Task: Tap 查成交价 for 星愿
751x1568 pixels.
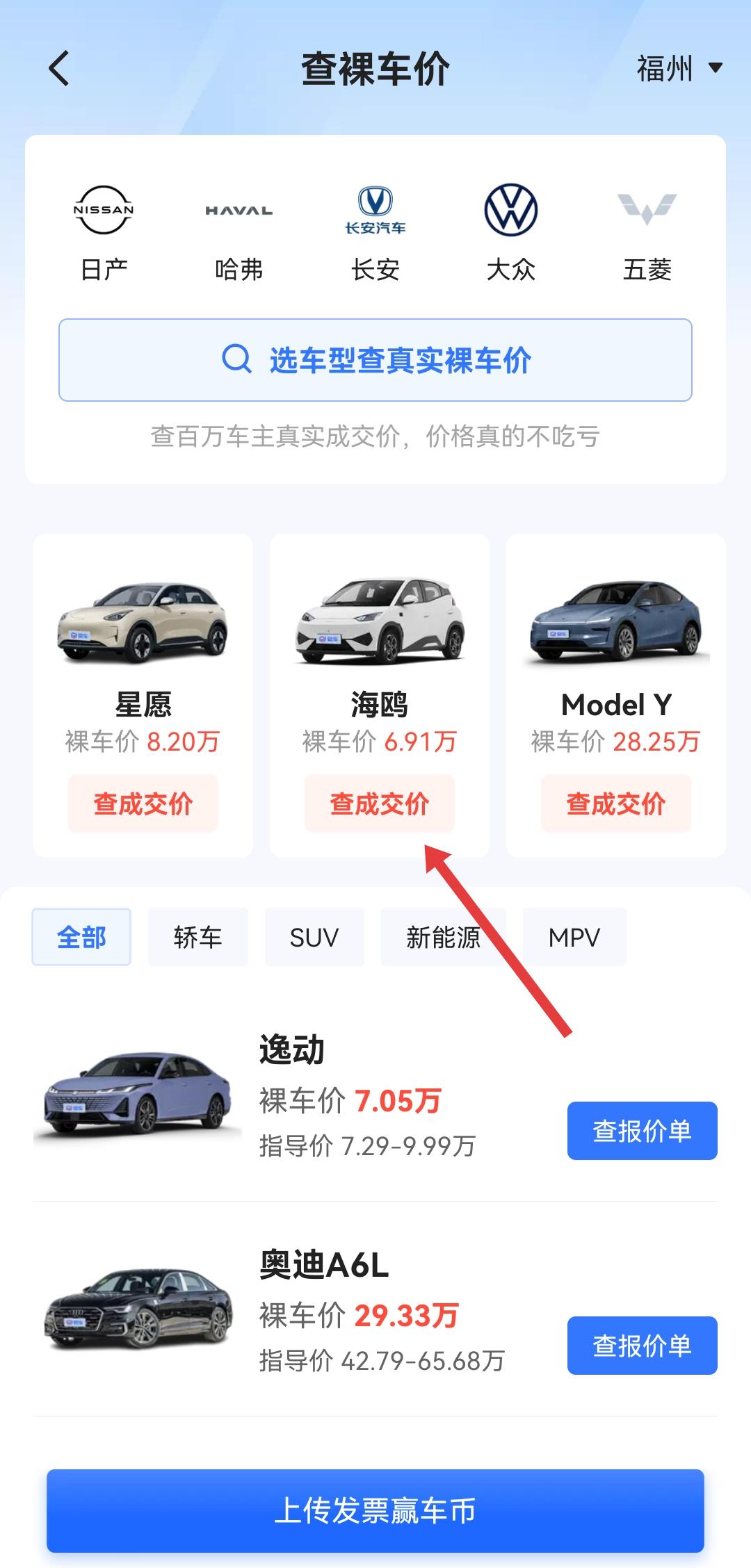Action: tap(143, 803)
